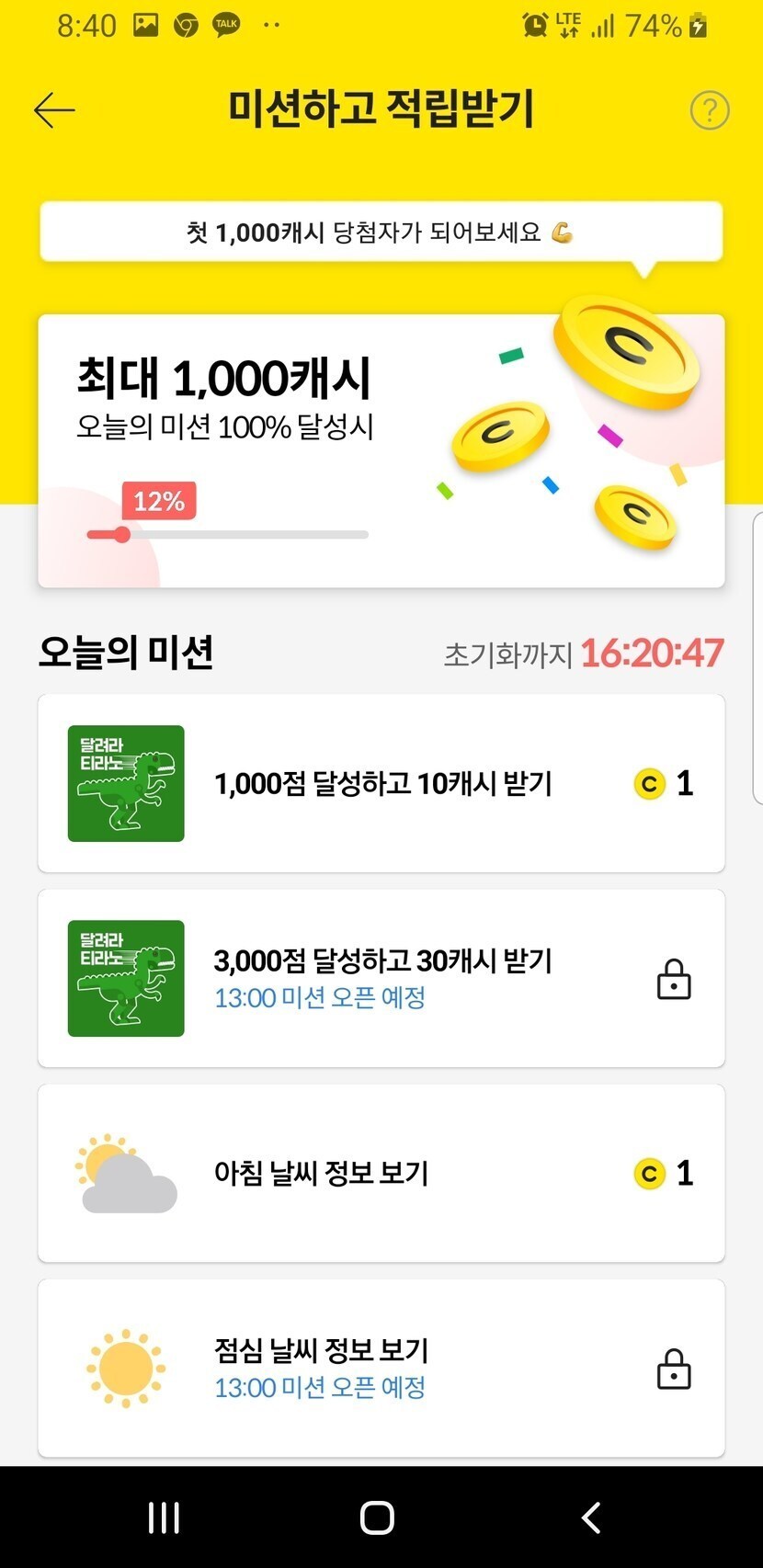Tap the system home button
Image resolution: width=763 pixels, height=1568 pixels.
click(x=377, y=1517)
